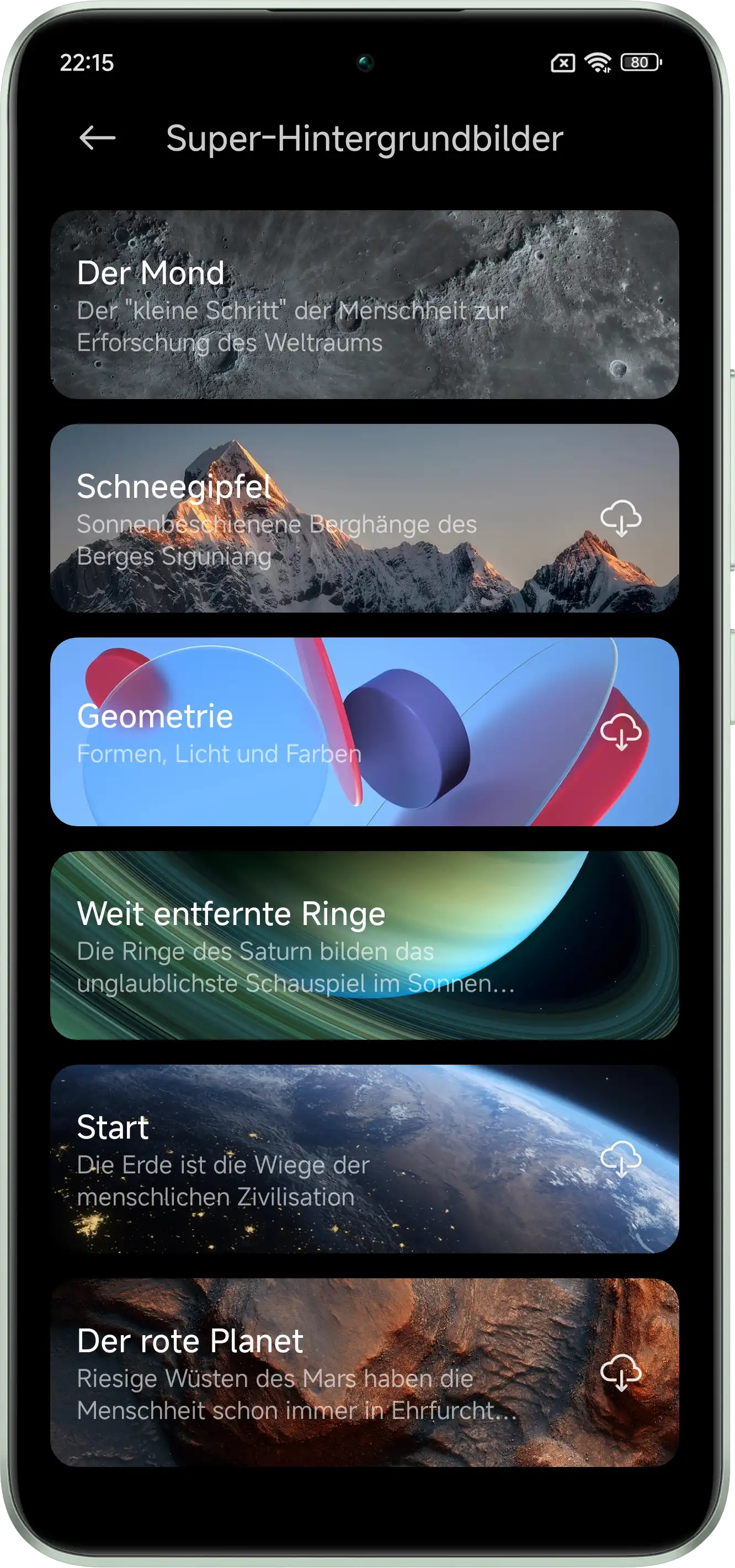
Task: Download the Der rote Planet wallpaper
Action: pyautogui.click(x=621, y=1373)
